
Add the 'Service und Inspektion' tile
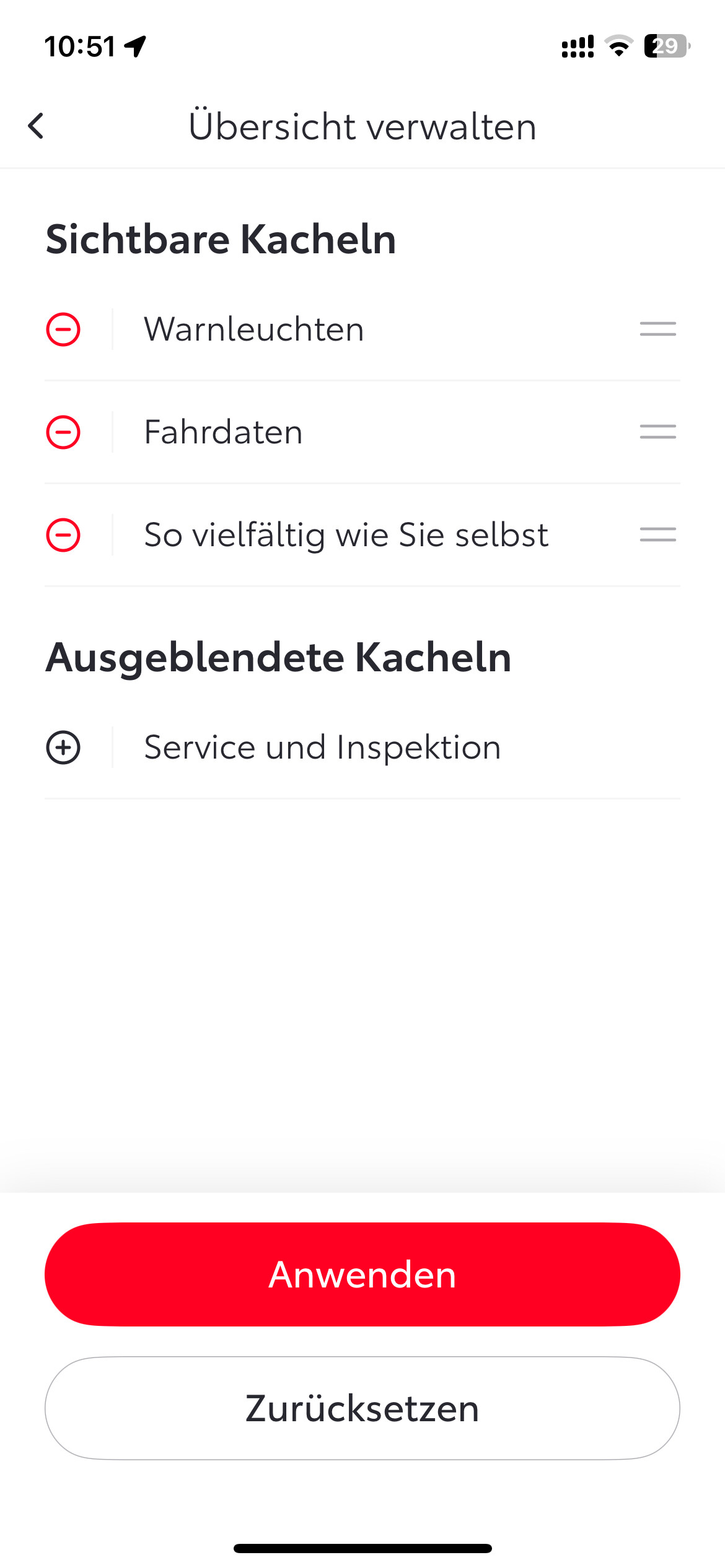[x=63, y=747]
